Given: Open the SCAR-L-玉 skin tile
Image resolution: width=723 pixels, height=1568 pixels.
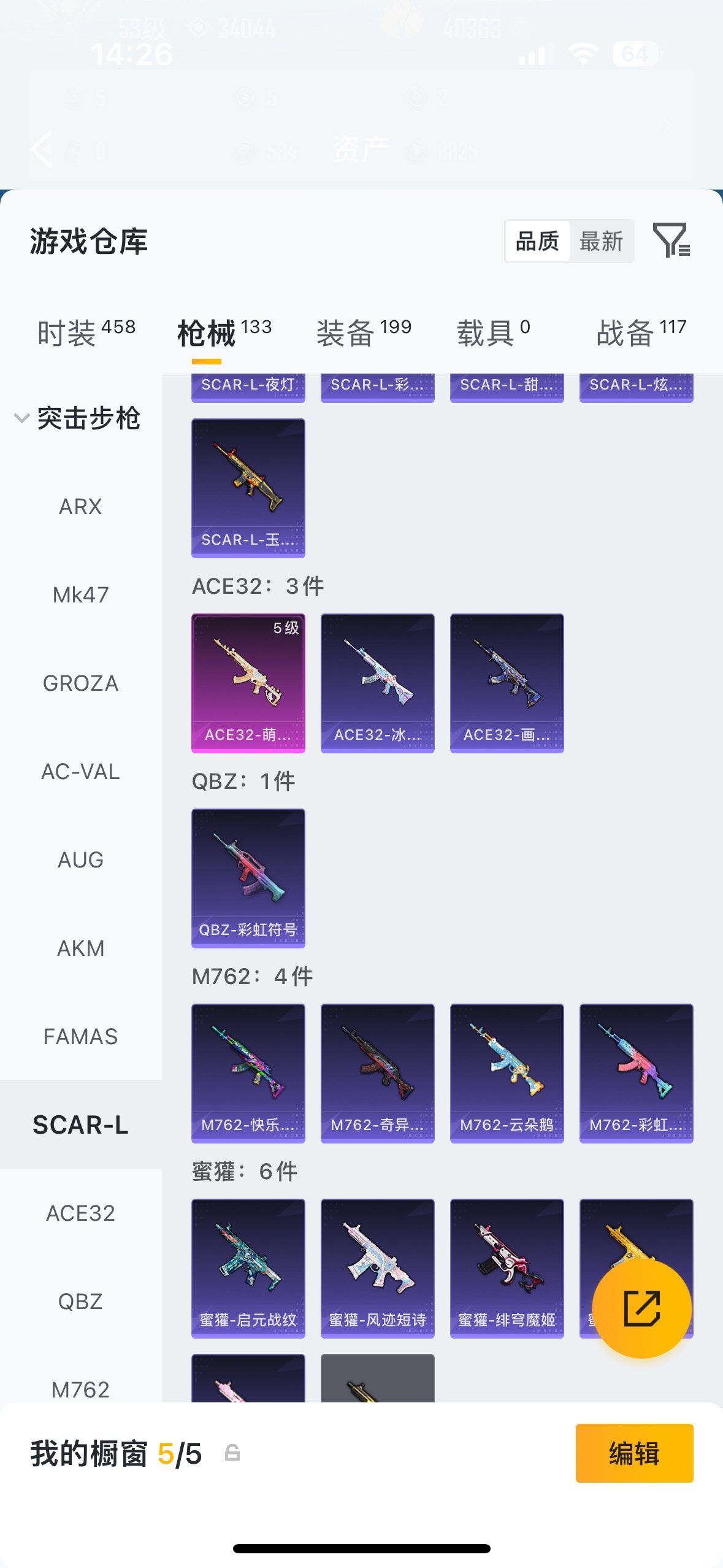Looking at the screenshot, I should point(248,488).
